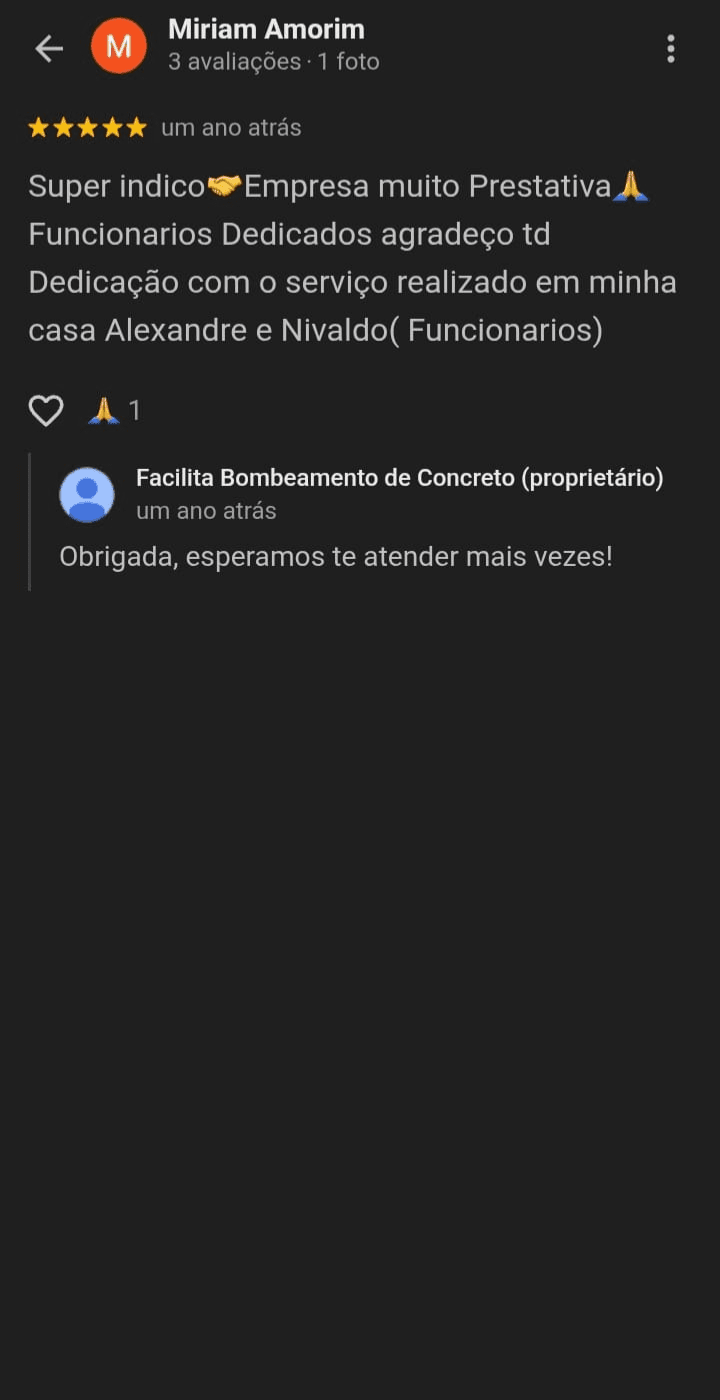Screen dimensions: 720x1400
Task: Click the heart icon to like the review
Action: (x=45, y=410)
